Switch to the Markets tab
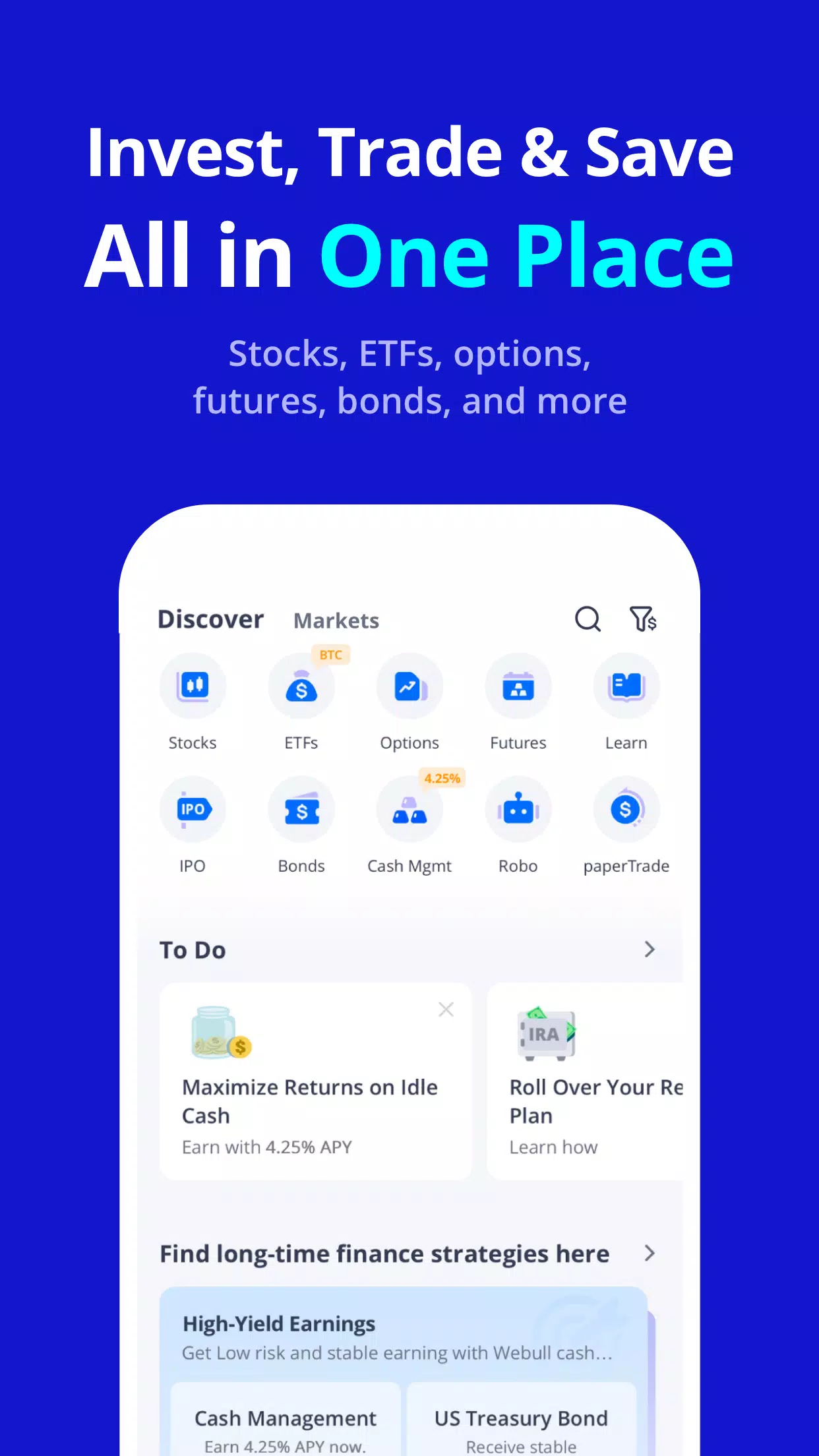This screenshot has width=819, height=1456. 336,620
